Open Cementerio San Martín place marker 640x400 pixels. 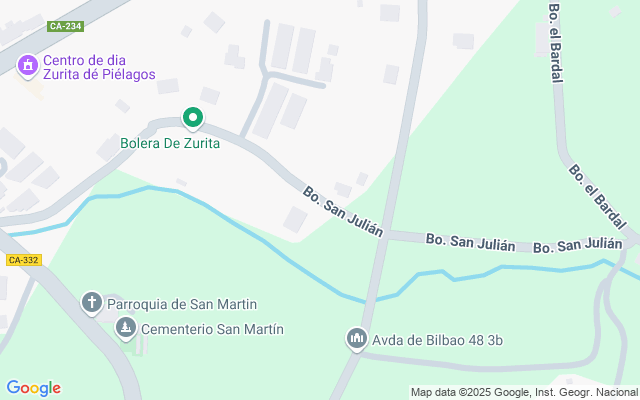[126, 327]
